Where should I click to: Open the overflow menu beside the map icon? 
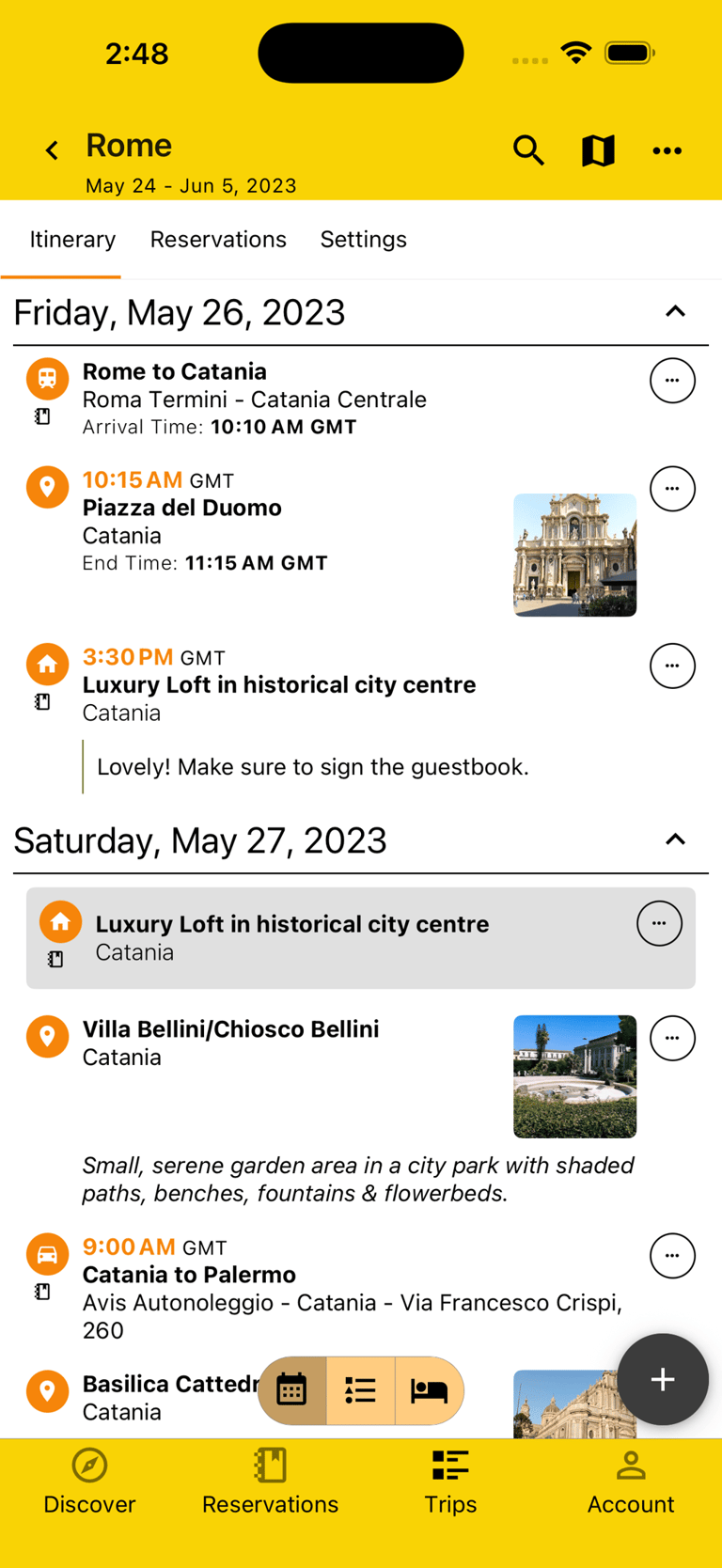[x=667, y=150]
